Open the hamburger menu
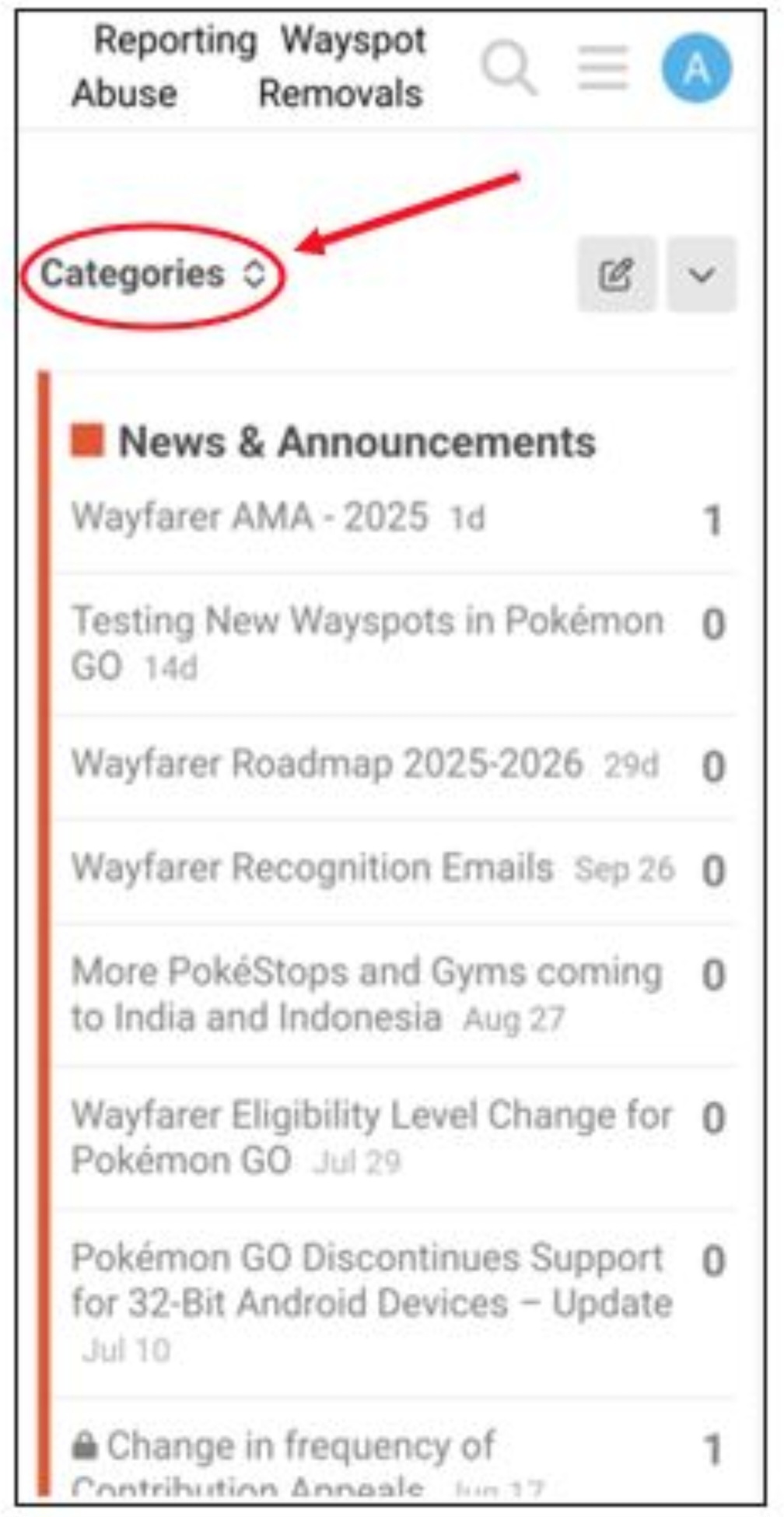The width and height of the screenshot is (784, 1517). 603,68
